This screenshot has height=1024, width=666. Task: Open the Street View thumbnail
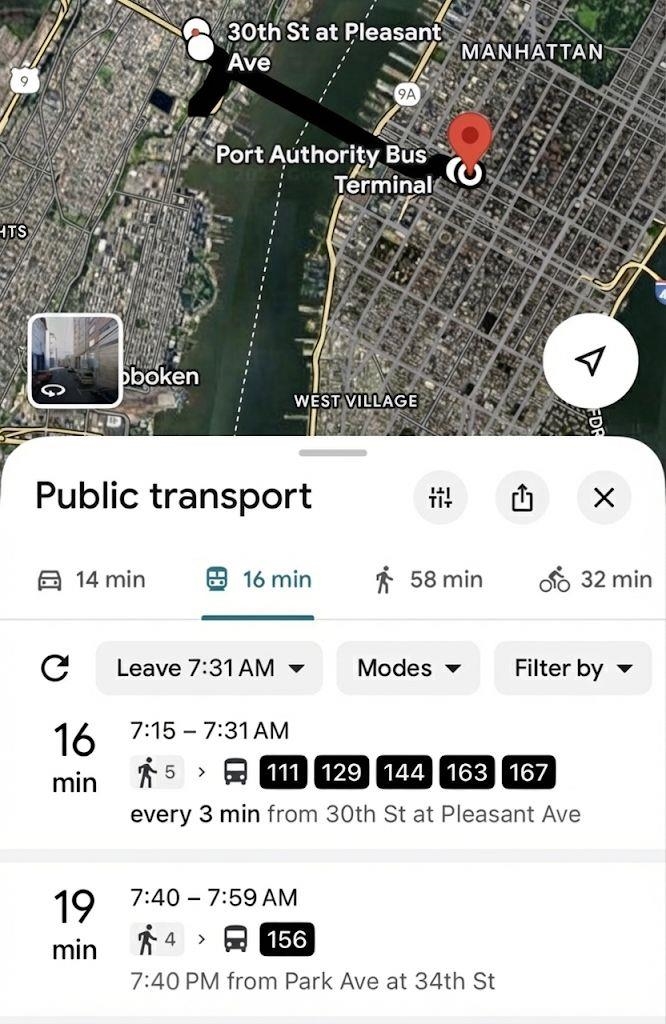point(75,361)
